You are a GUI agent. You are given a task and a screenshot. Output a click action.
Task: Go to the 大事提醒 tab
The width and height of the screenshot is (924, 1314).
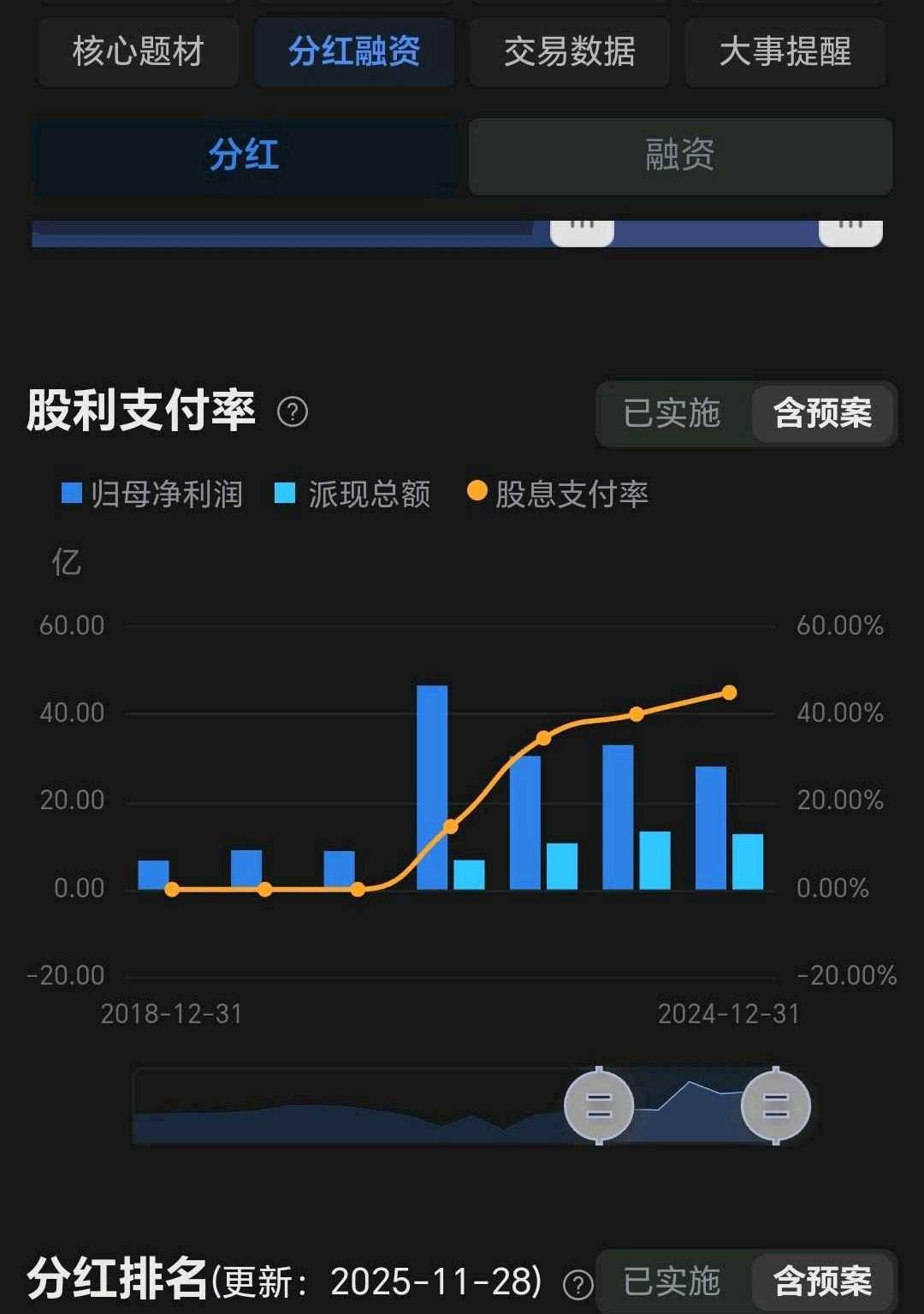pyautogui.click(x=785, y=51)
